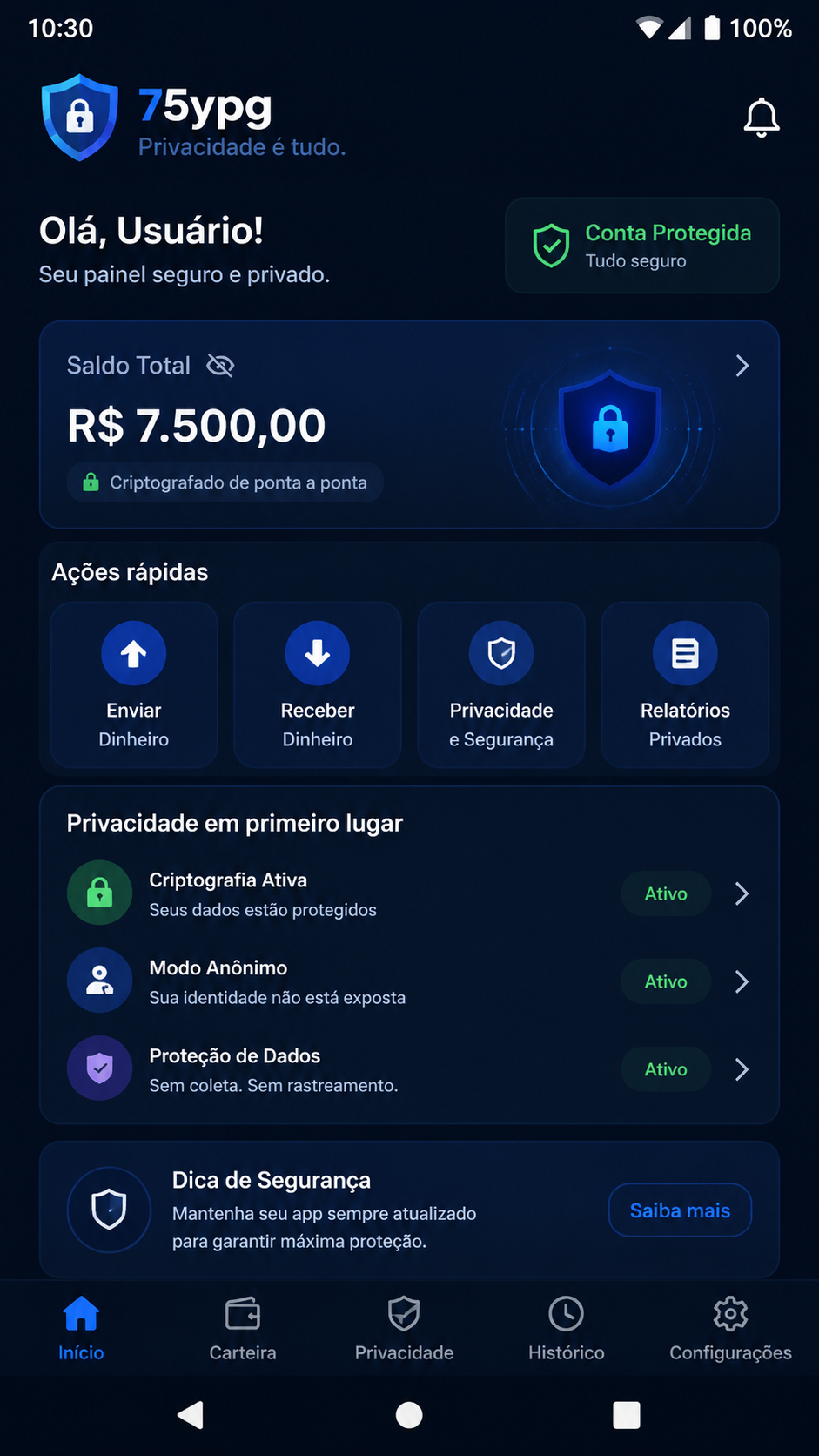Image resolution: width=819 pixels, height=1456 pixels.
Task: Tap the system back button
Action: (191, 1415)
